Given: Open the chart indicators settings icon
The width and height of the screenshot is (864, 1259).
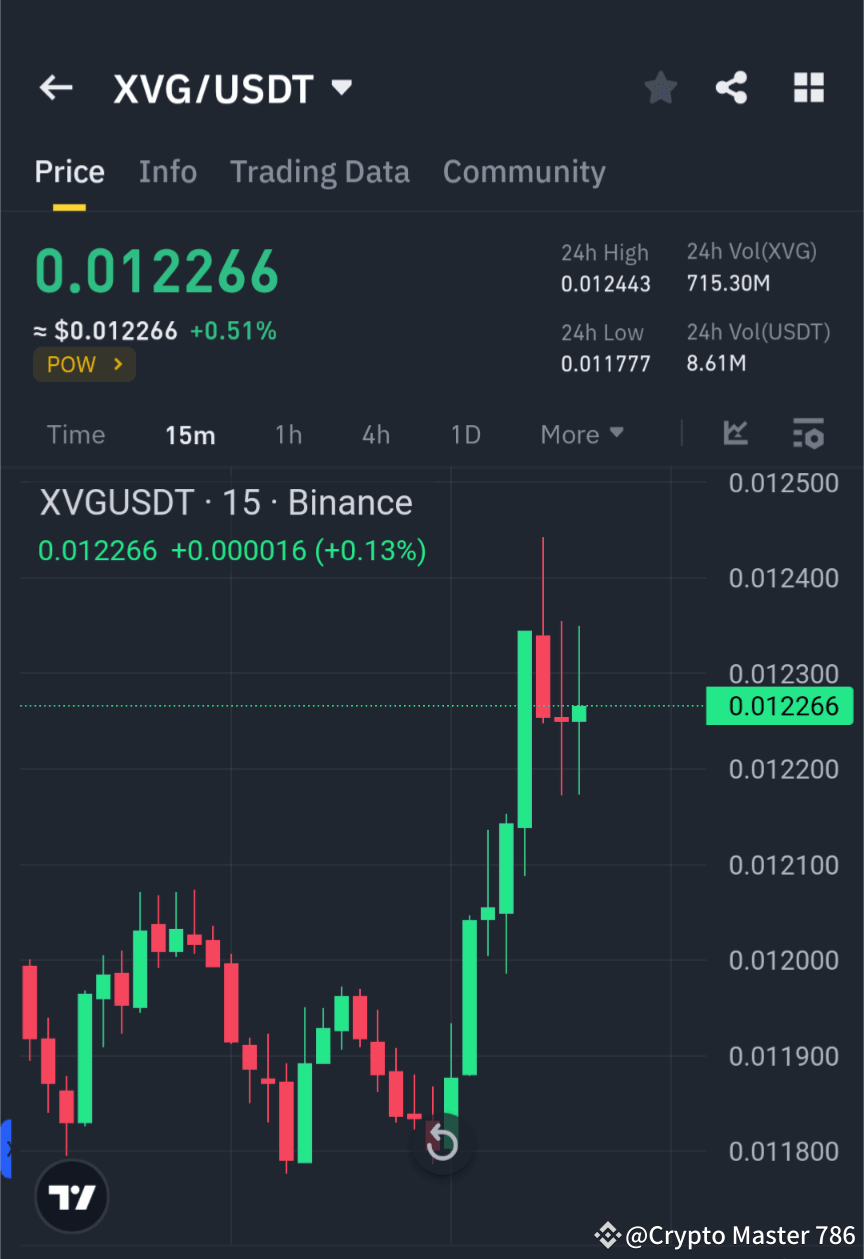Looking at the screenshot, I should coord(808,434).
